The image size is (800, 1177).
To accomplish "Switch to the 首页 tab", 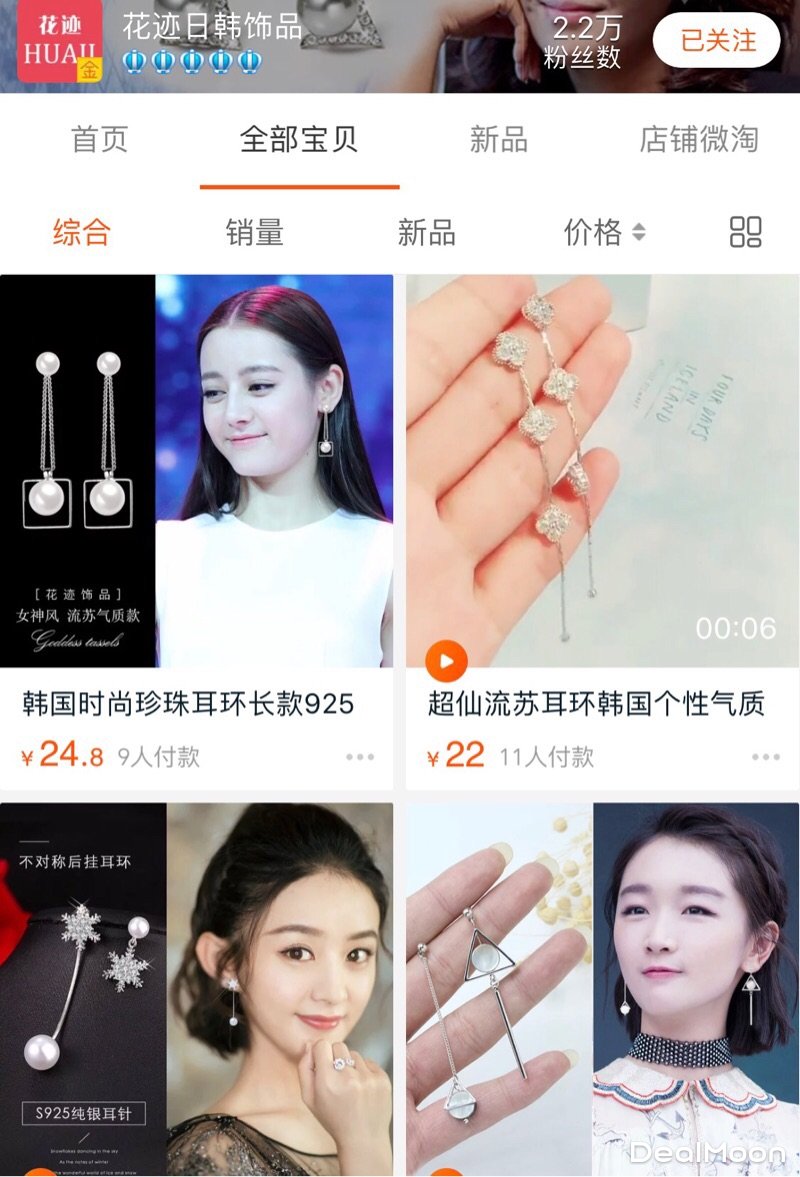I will (100, 140).
